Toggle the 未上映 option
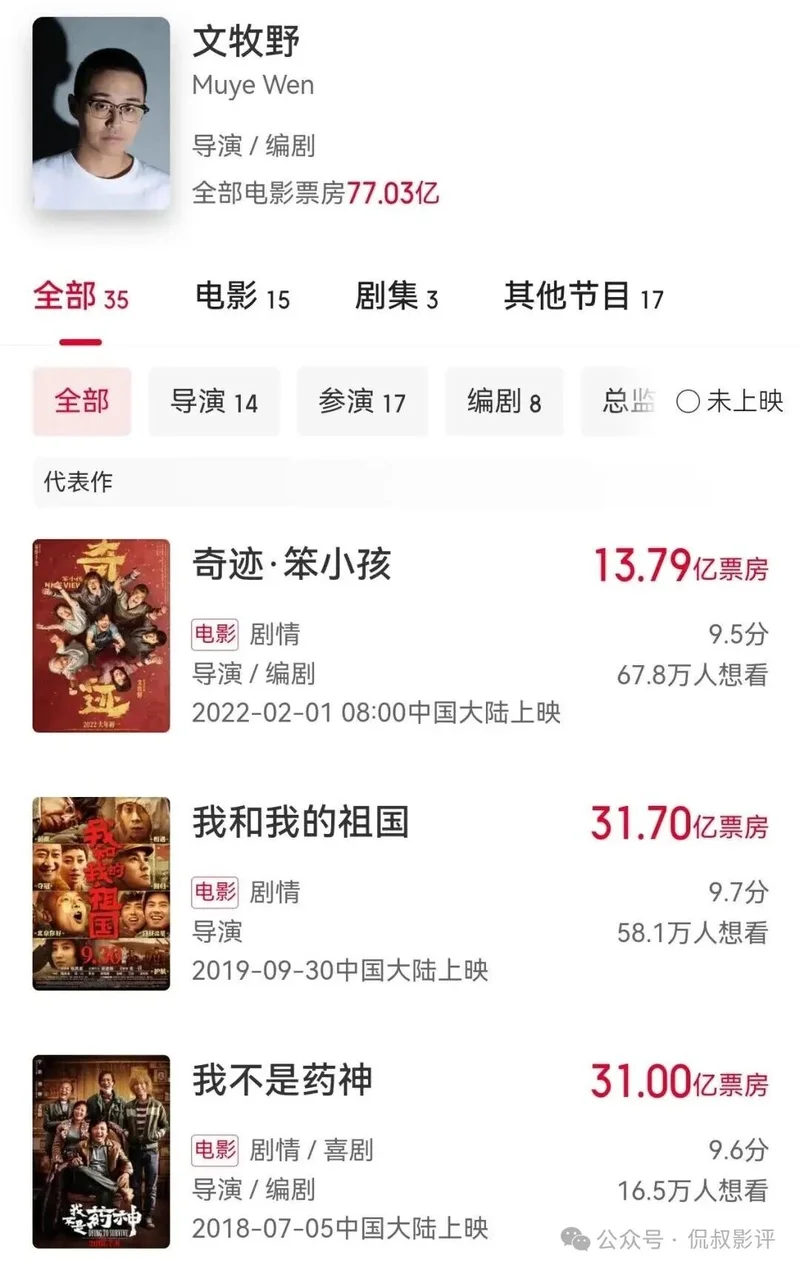Screen dimensions: 800x1271 (729, 402)
